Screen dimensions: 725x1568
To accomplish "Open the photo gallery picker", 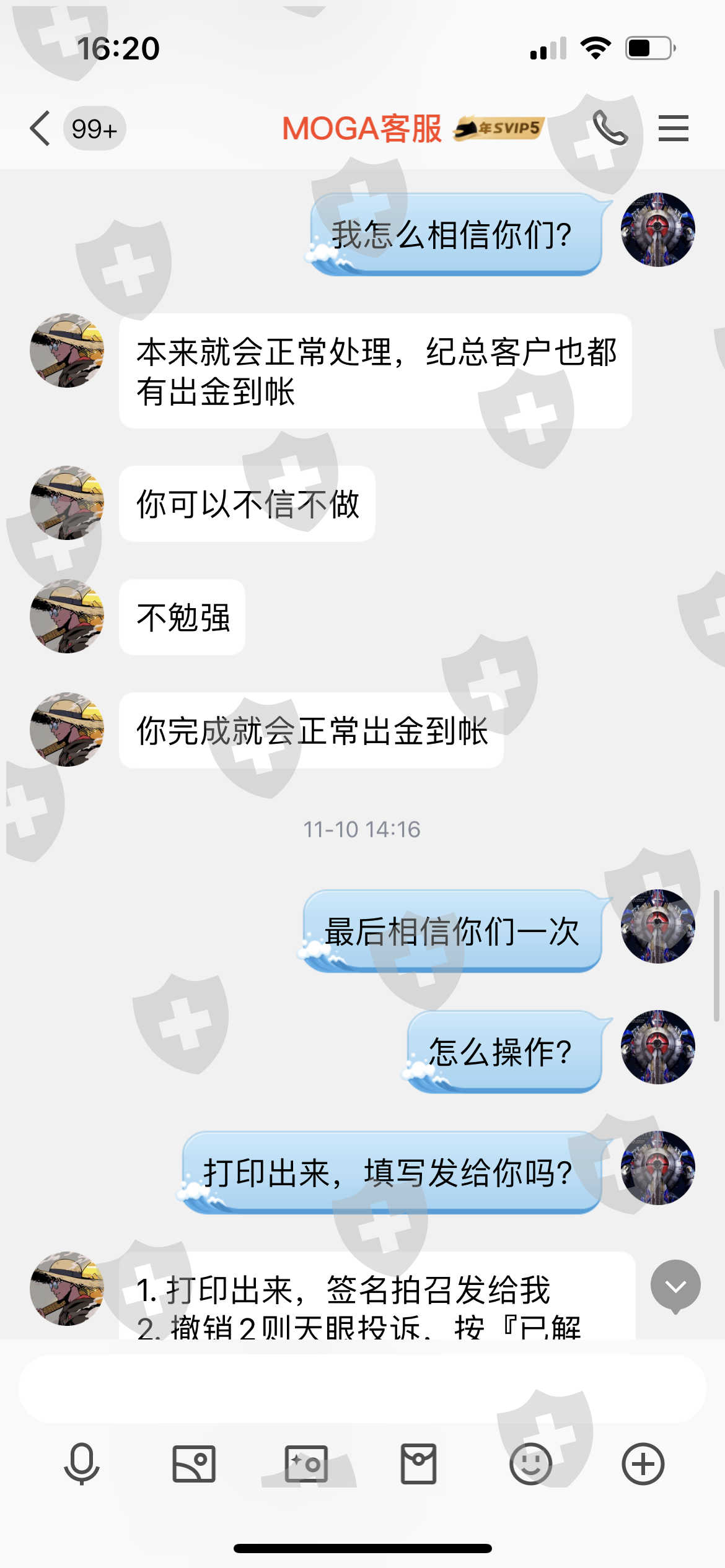I will coord(194,1464).
